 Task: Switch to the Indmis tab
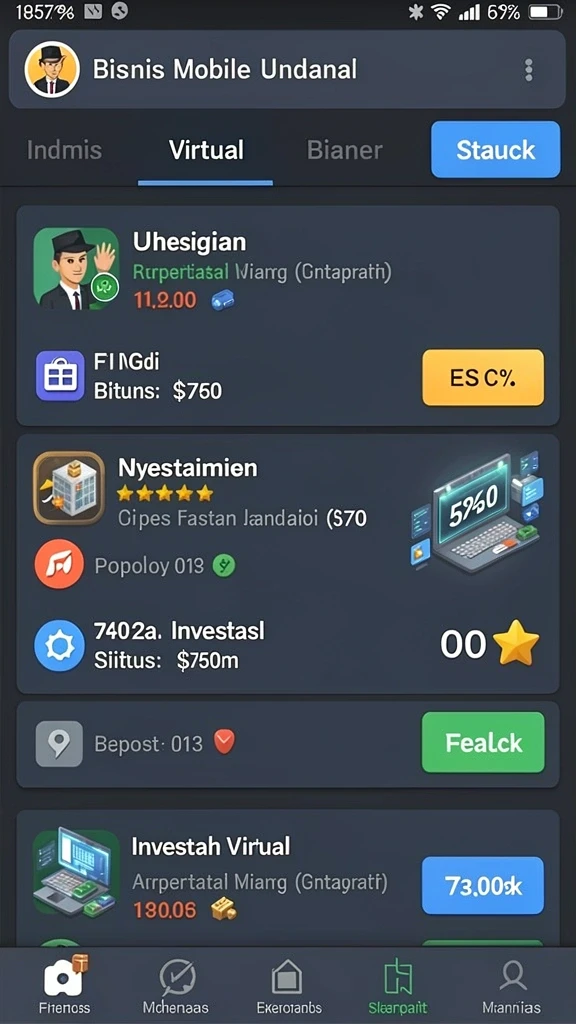(64, 150)
